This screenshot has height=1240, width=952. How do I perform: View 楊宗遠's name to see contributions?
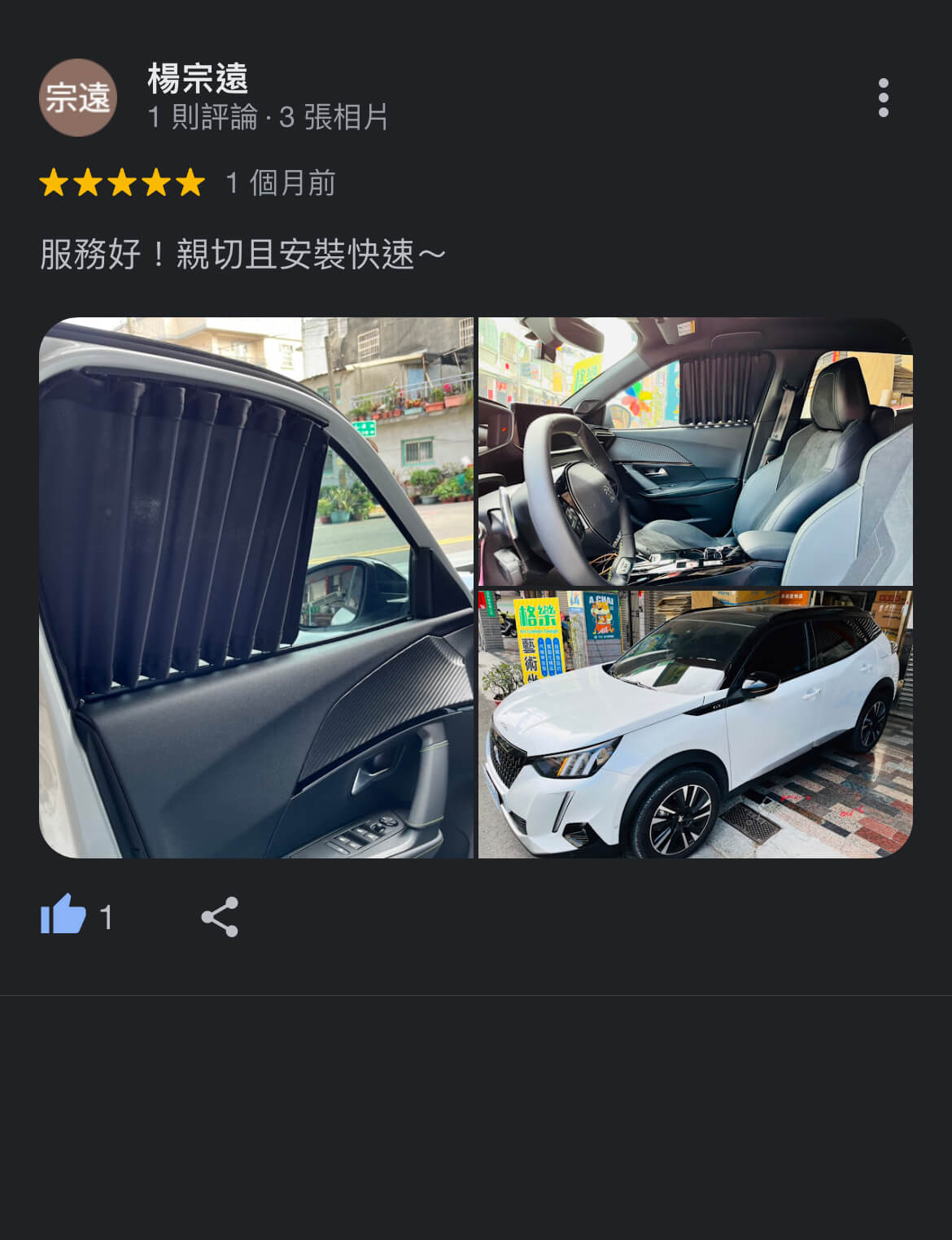[198, 79]
